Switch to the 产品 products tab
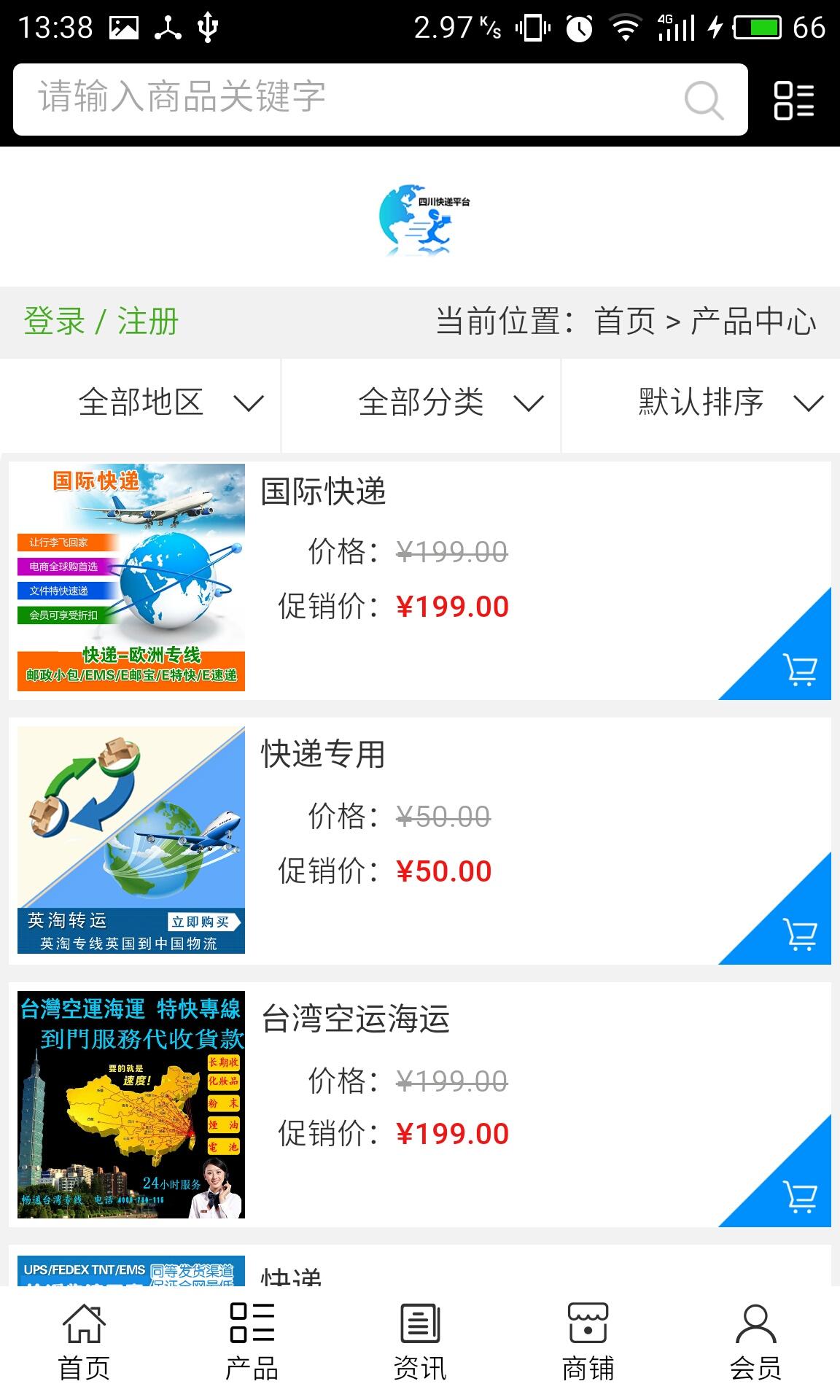 [x=252, y=1342]
